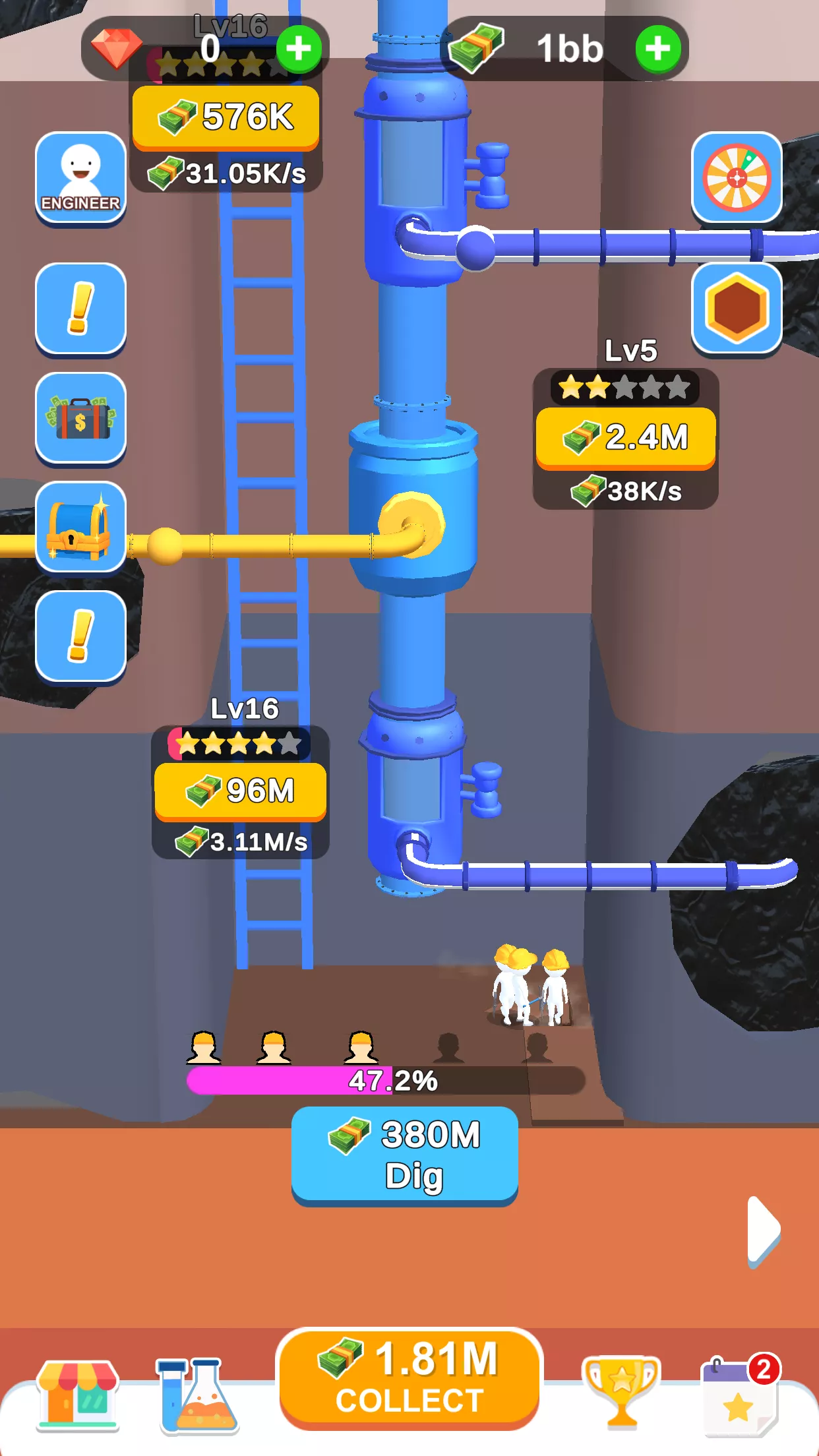Tap the white arrow to go next
The height and width of the screenshot is (1456, 819).
(x=764, y=1230)
